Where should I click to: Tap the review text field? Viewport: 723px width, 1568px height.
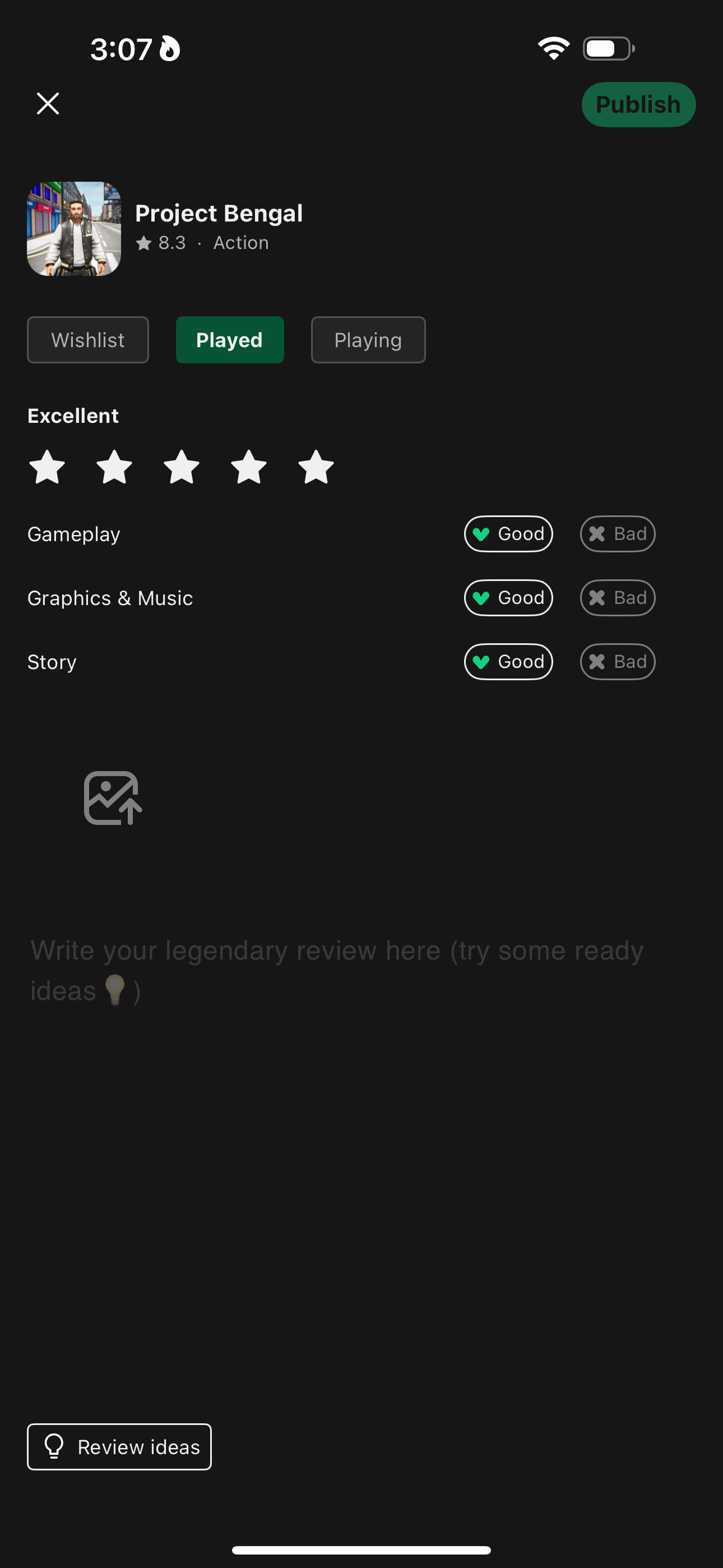pyautogui.click(x=336, y=970)
